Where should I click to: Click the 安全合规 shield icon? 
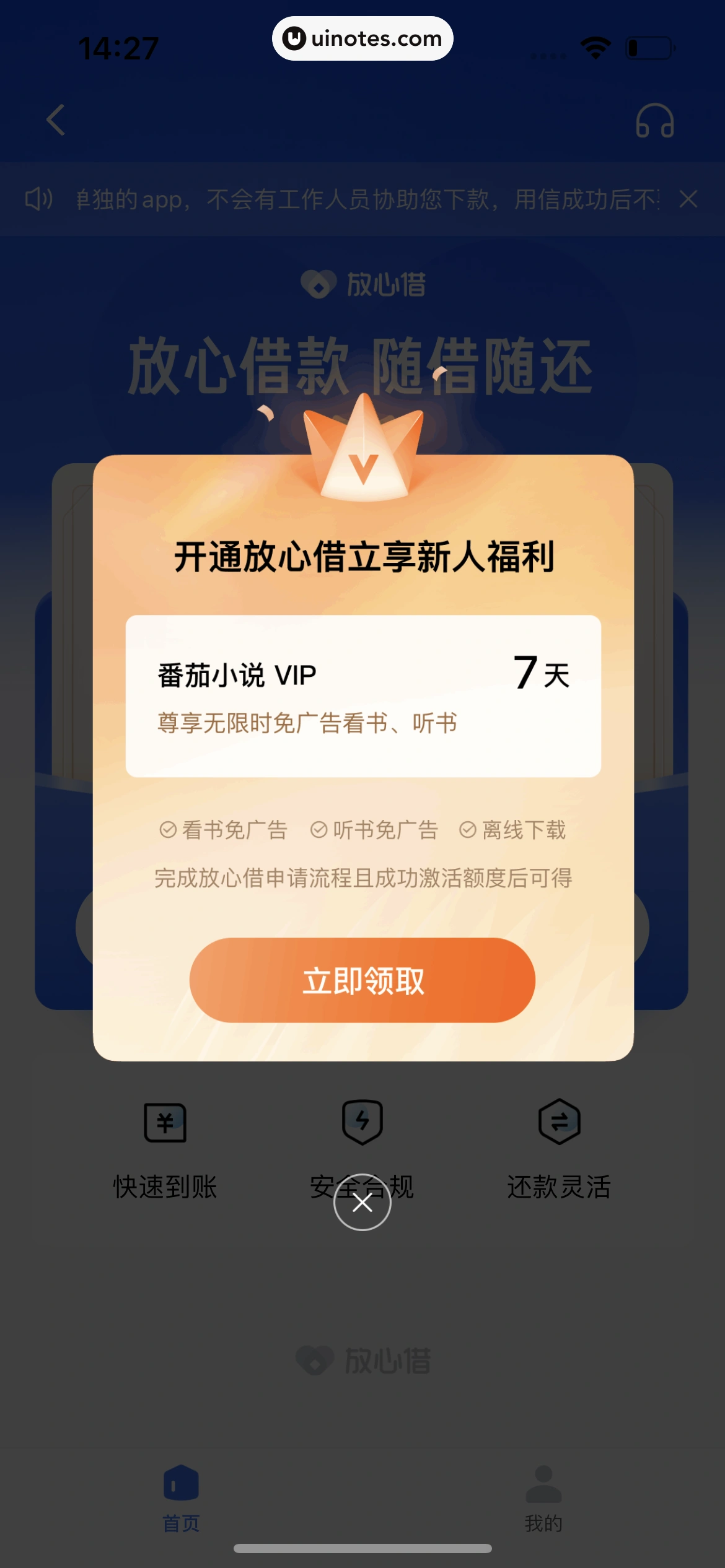click(362, 1122)
